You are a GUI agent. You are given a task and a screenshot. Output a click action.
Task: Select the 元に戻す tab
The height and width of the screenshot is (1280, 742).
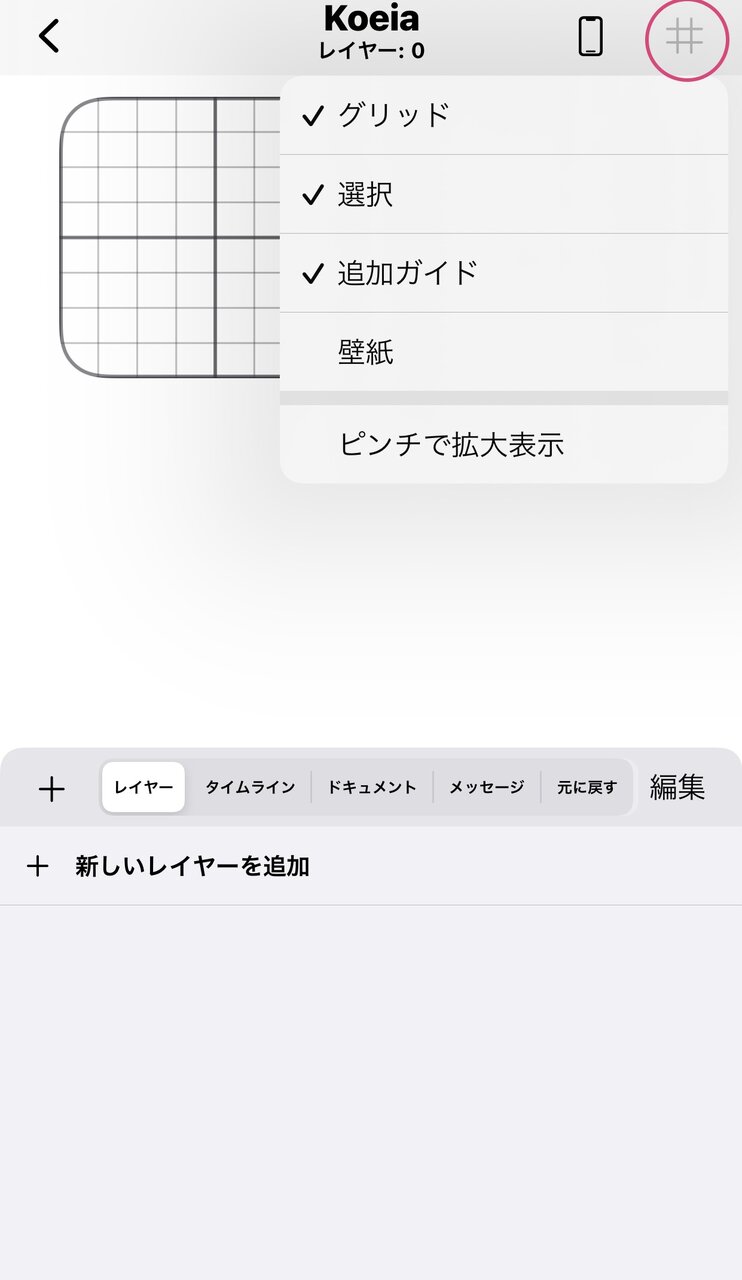(x=587, y=787)
